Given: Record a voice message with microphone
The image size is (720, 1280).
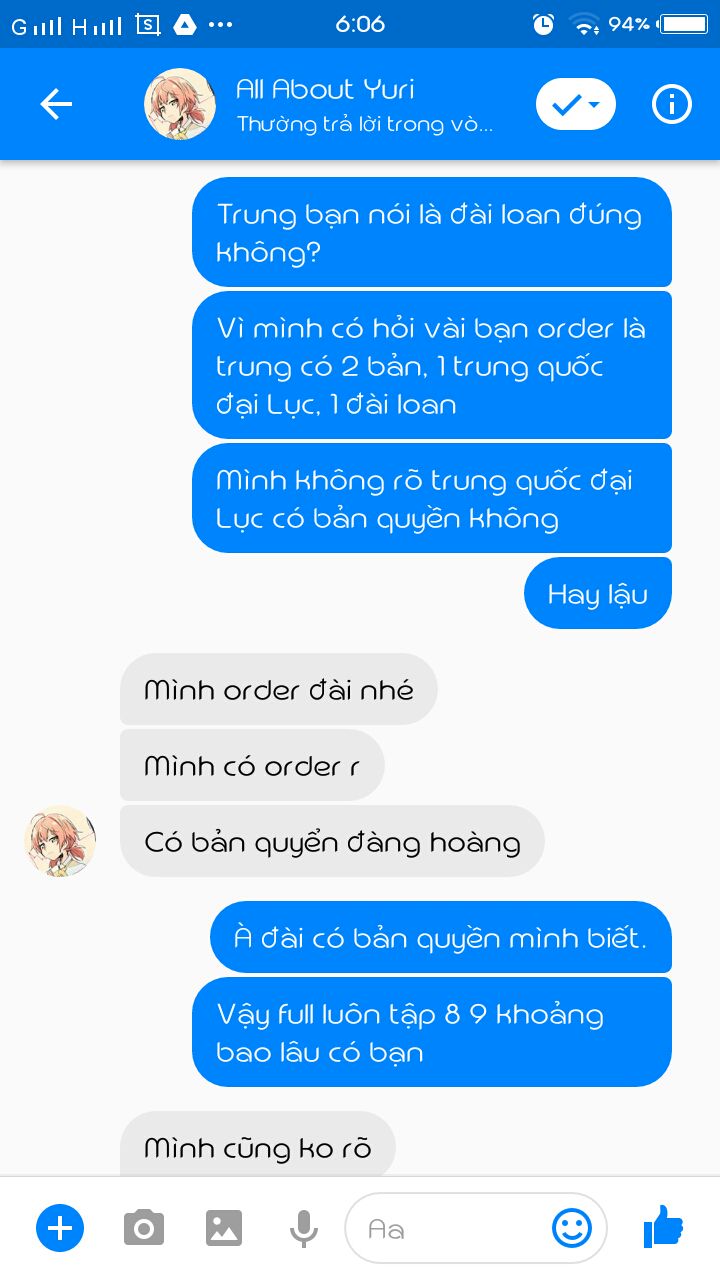Looking at the screenshot, I should click(303, 1227).
